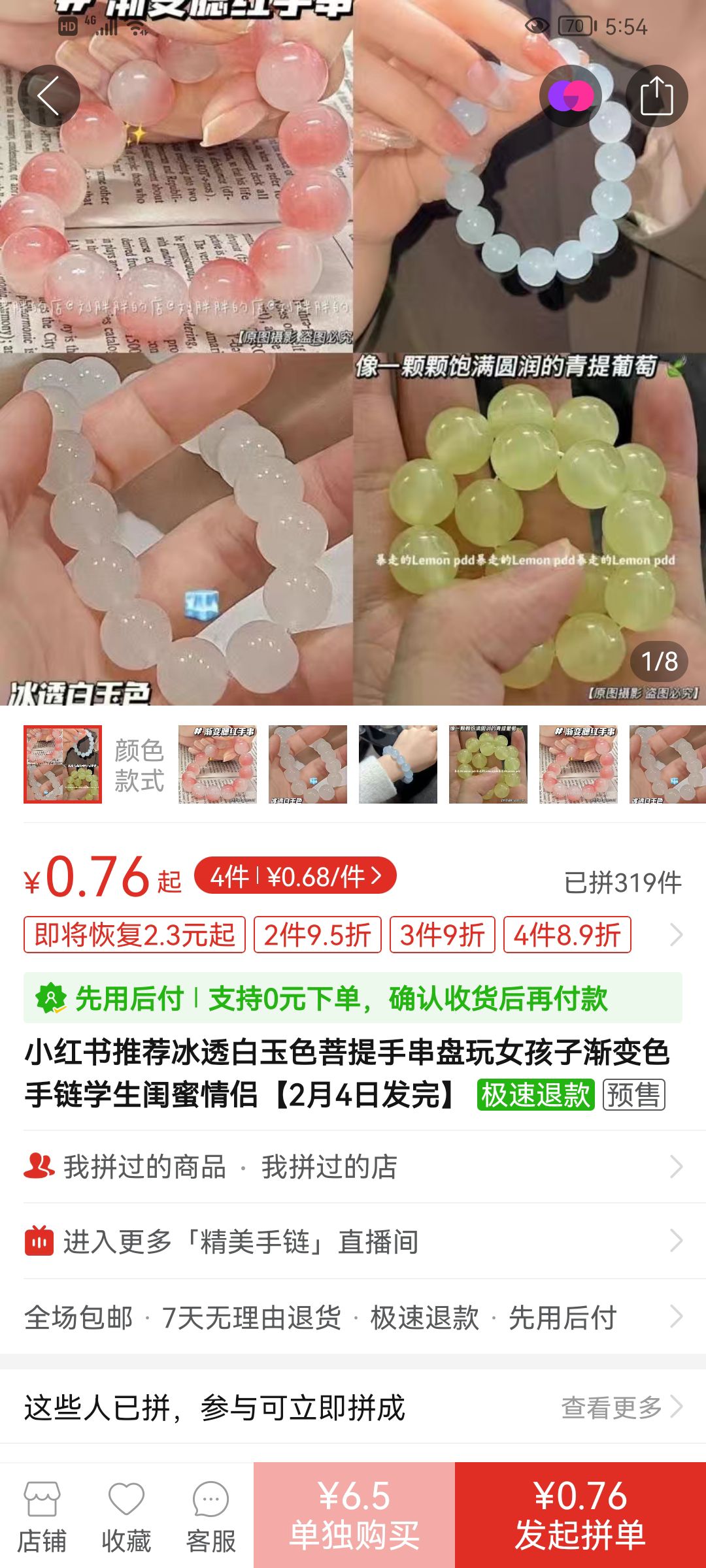Expand the discount tags row chevron
The width and height of the screenshot is (706, 1568).
click(676, 935)
